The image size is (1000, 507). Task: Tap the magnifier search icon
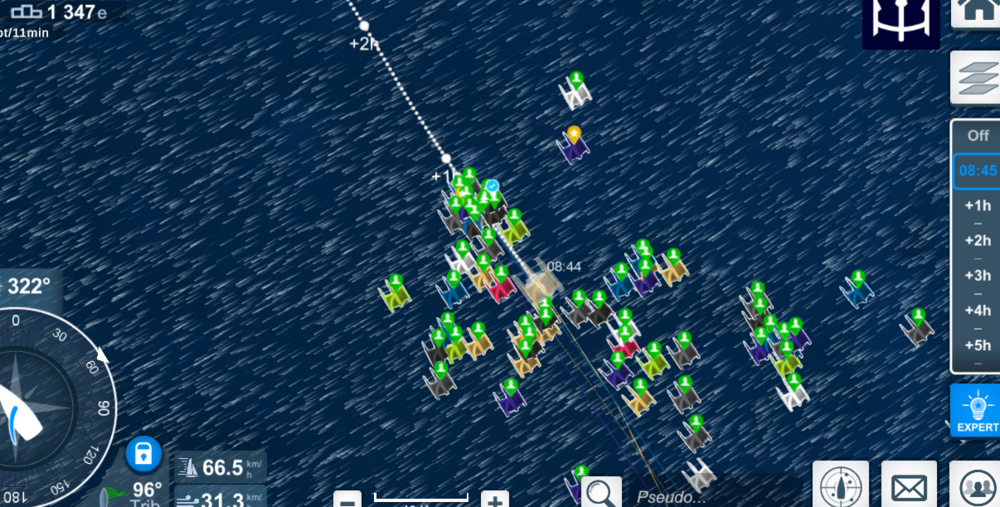pyautogui.click(x=601, y=493)
